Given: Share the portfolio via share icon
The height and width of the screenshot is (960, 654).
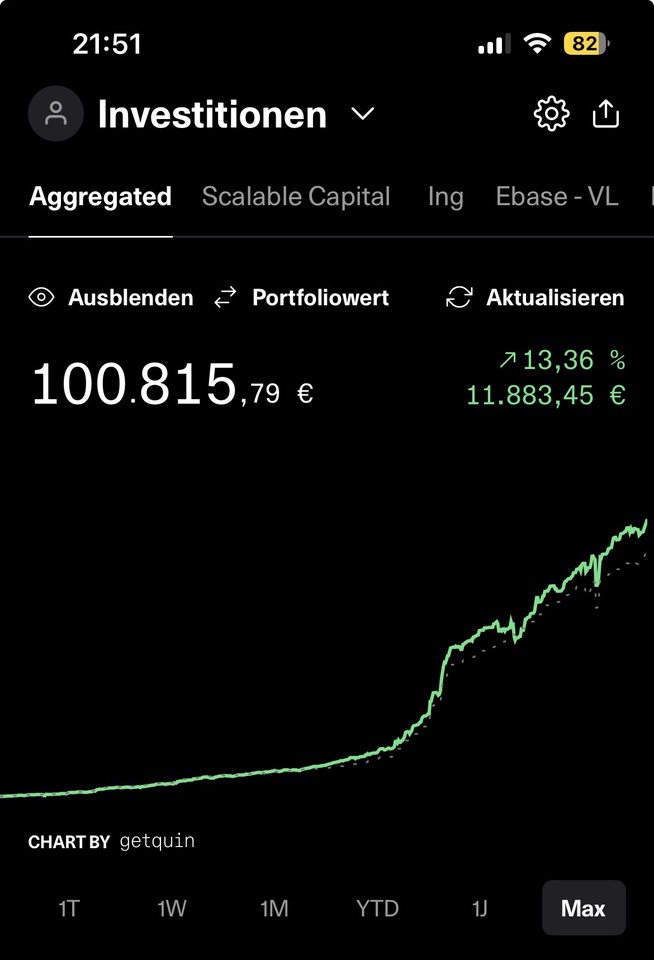Looking at the screenshot, I should coord(606,114).
